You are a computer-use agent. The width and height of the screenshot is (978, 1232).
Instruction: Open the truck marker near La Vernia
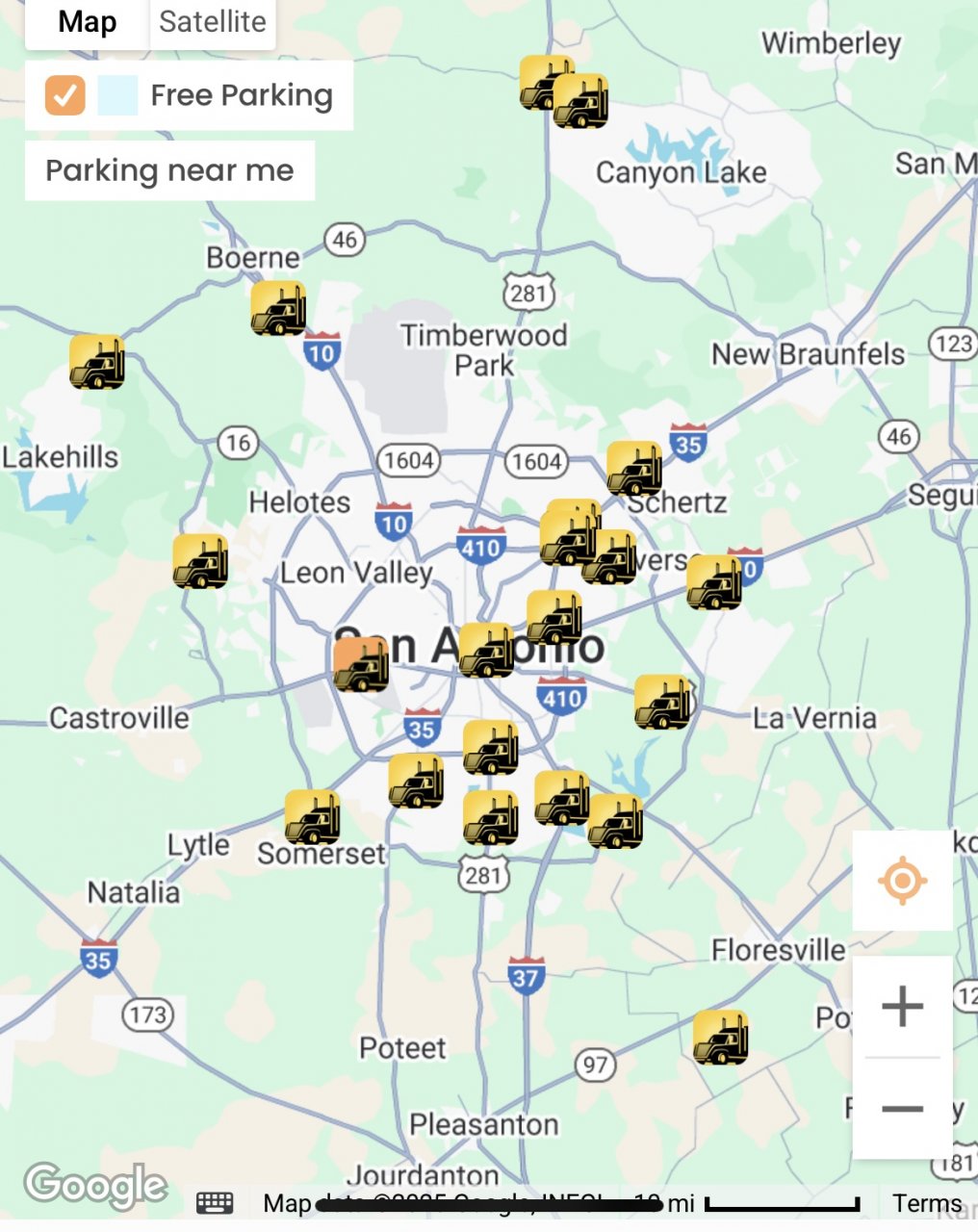pyautogui.click(x=662, y=702)
